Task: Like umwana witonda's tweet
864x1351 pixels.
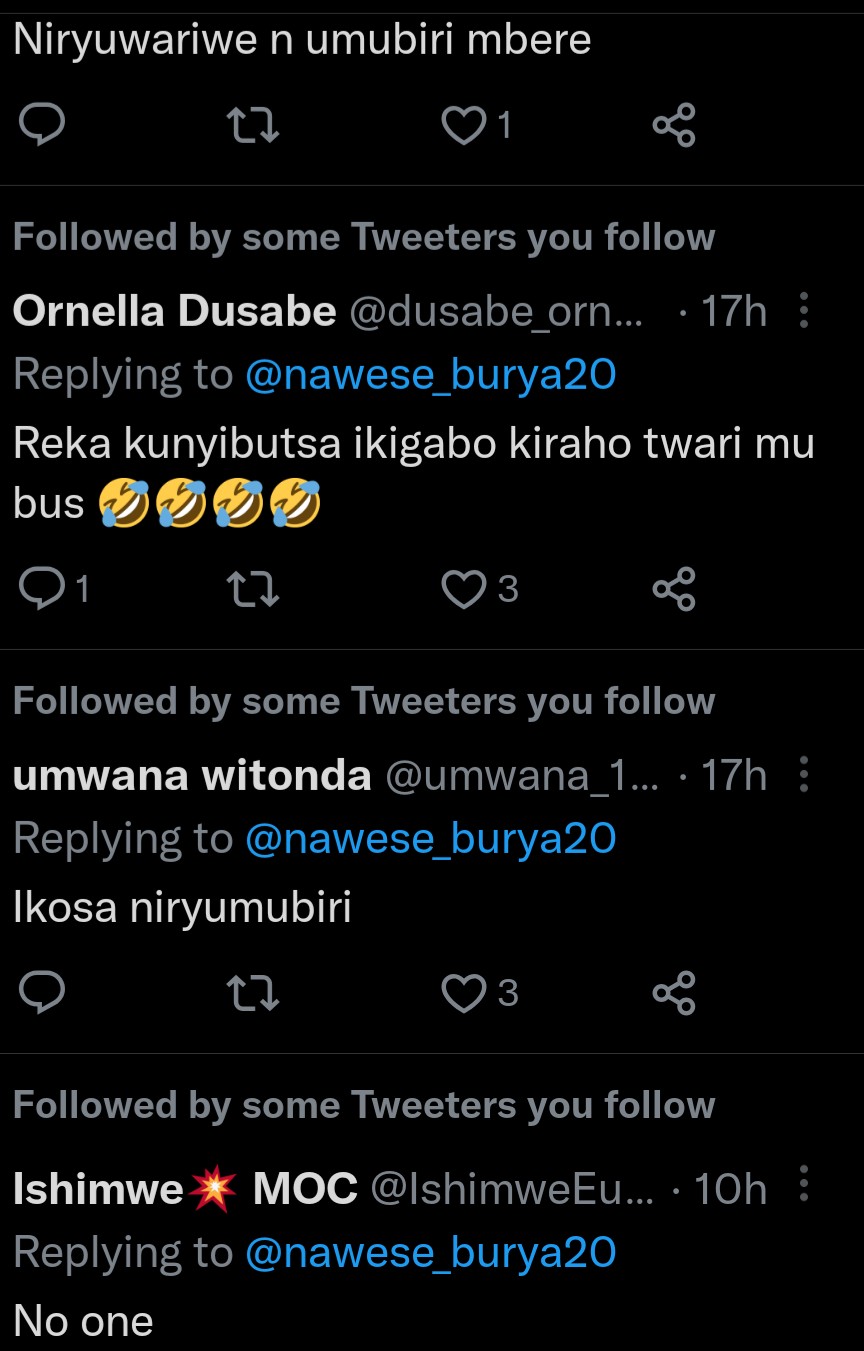Action: pos(464,994)
